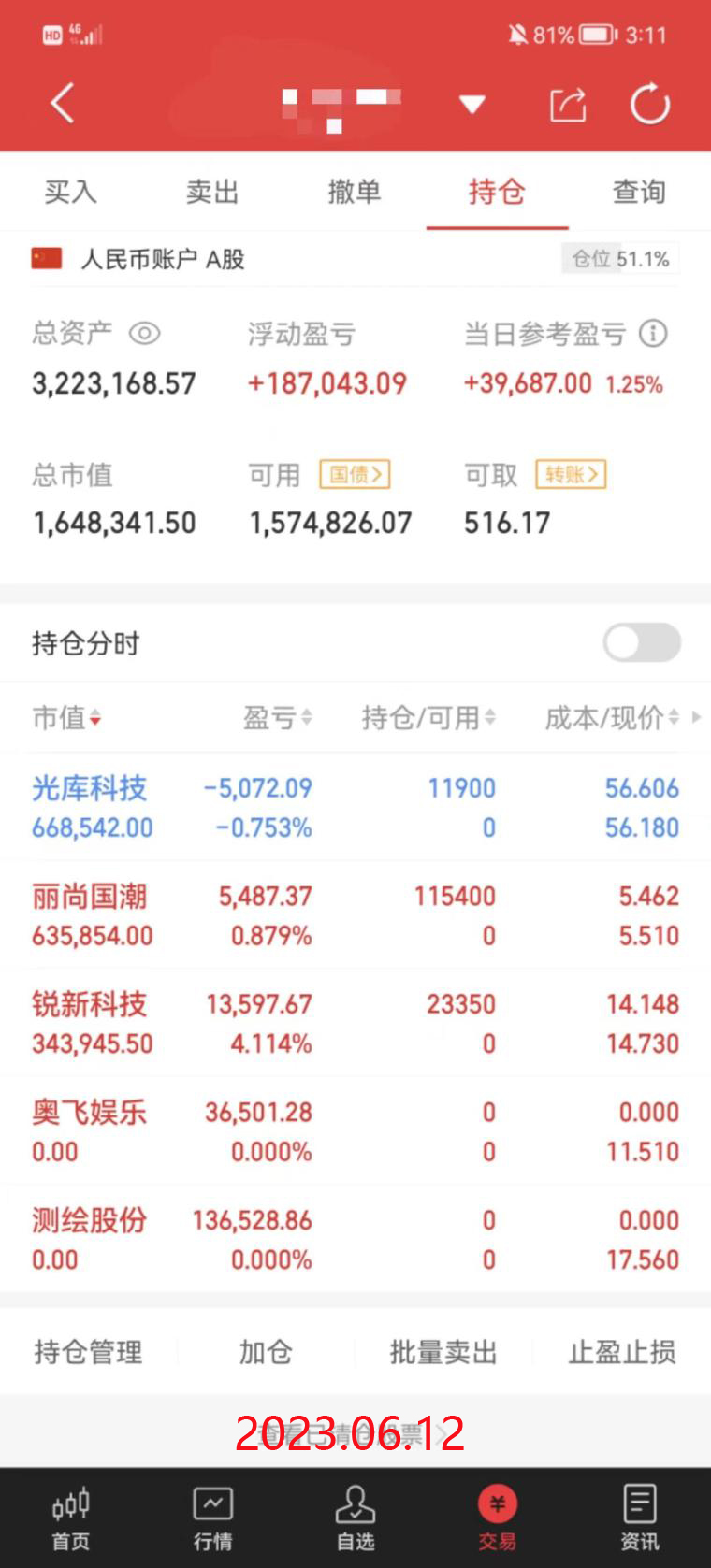Sort holdings by 市值
711x1568 pixels.
pyautogui.click(x=66, y=718)
